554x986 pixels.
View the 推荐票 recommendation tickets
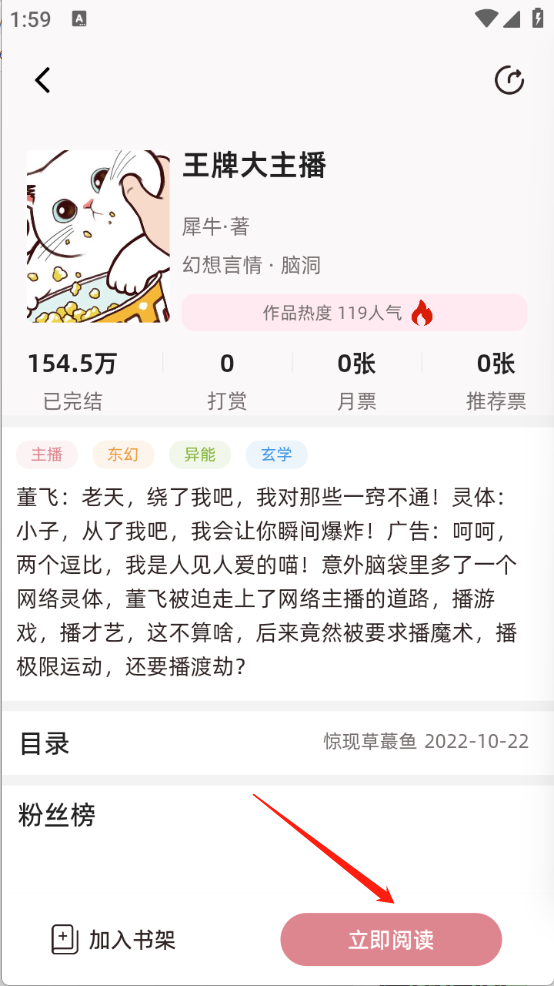click(x=496, y=382)
